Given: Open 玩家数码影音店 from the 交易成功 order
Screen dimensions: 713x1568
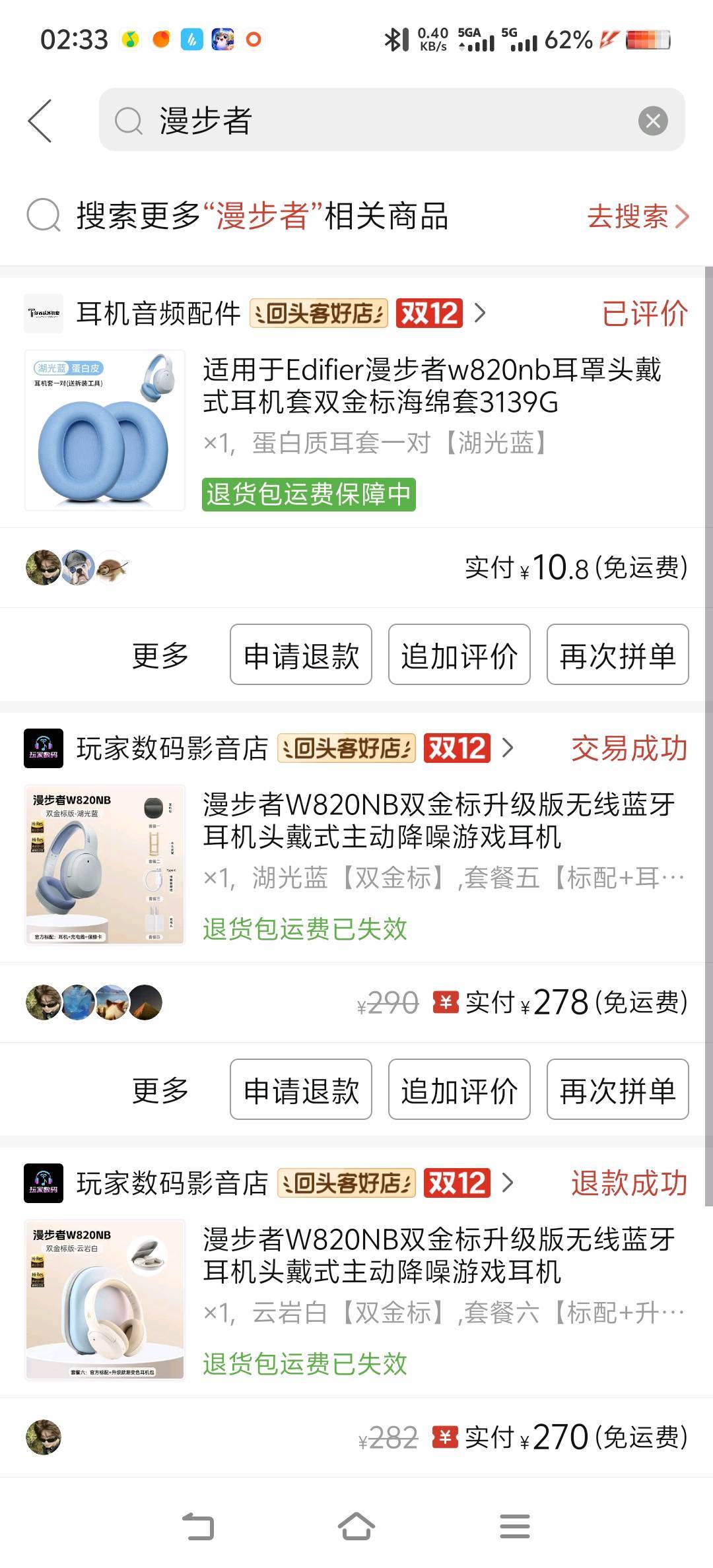Looking at the screenshot, I should point(172,748).
